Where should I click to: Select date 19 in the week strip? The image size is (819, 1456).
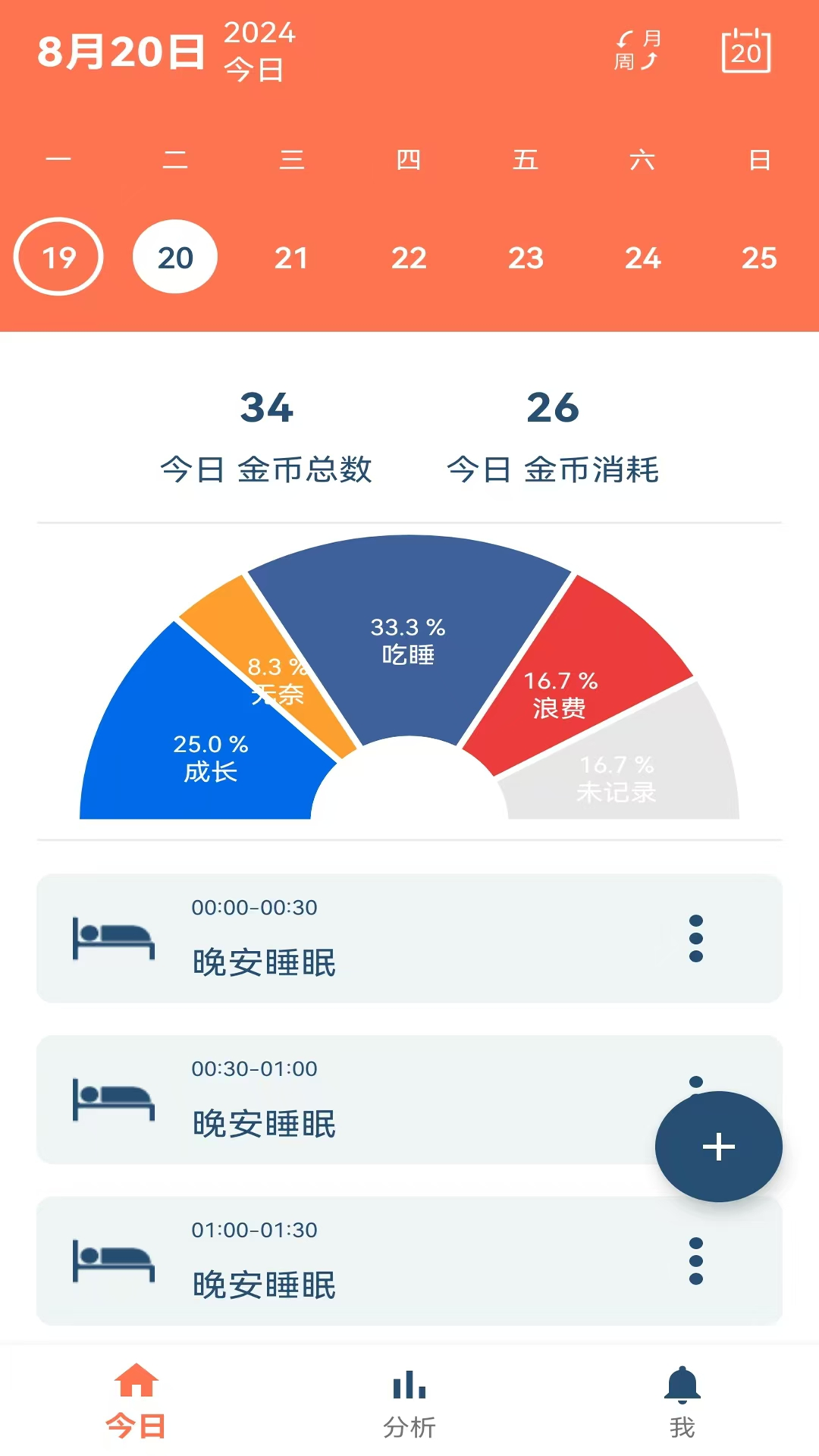58,257
